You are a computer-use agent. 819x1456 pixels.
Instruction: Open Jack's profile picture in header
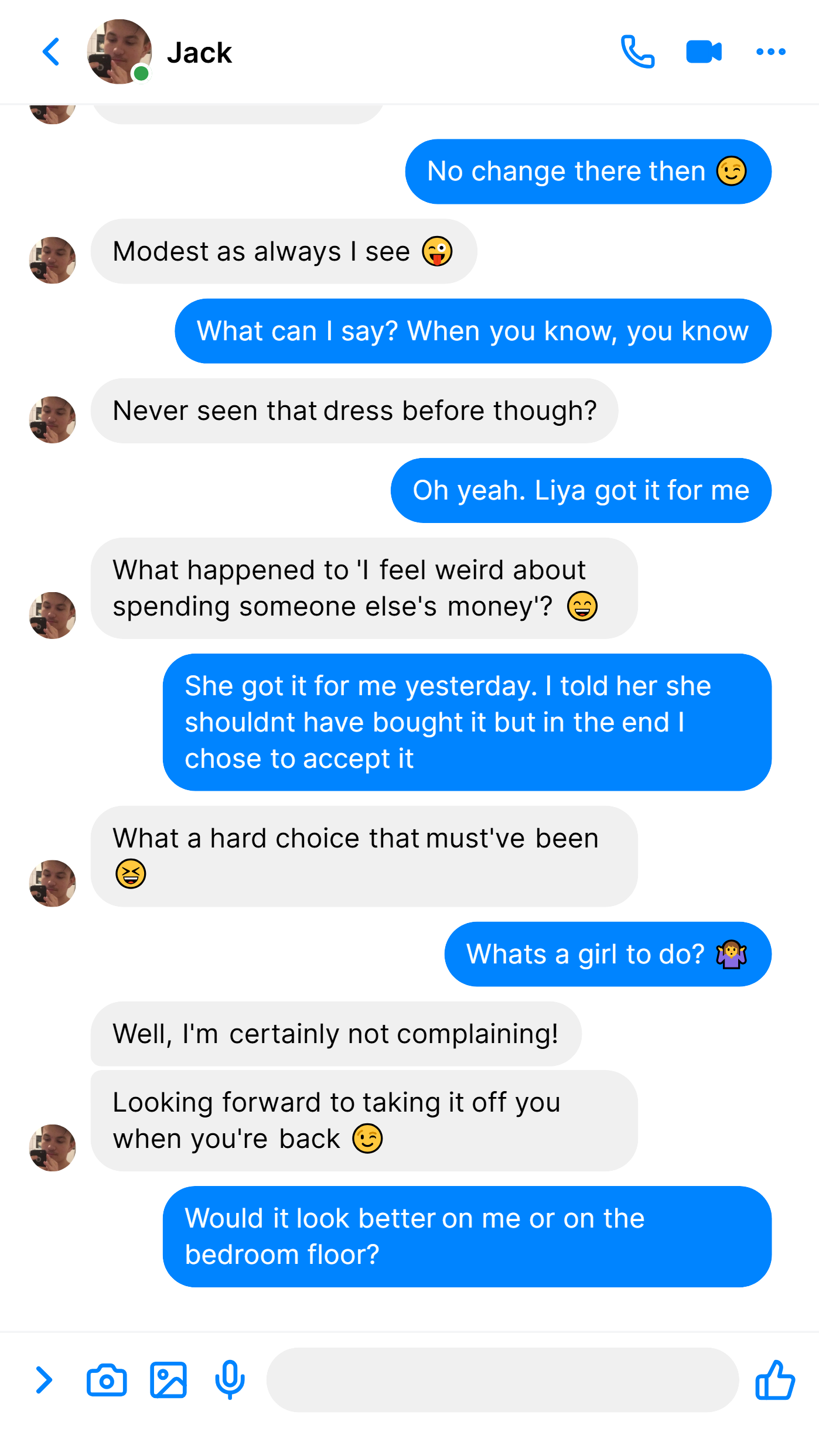pos(120,52)
